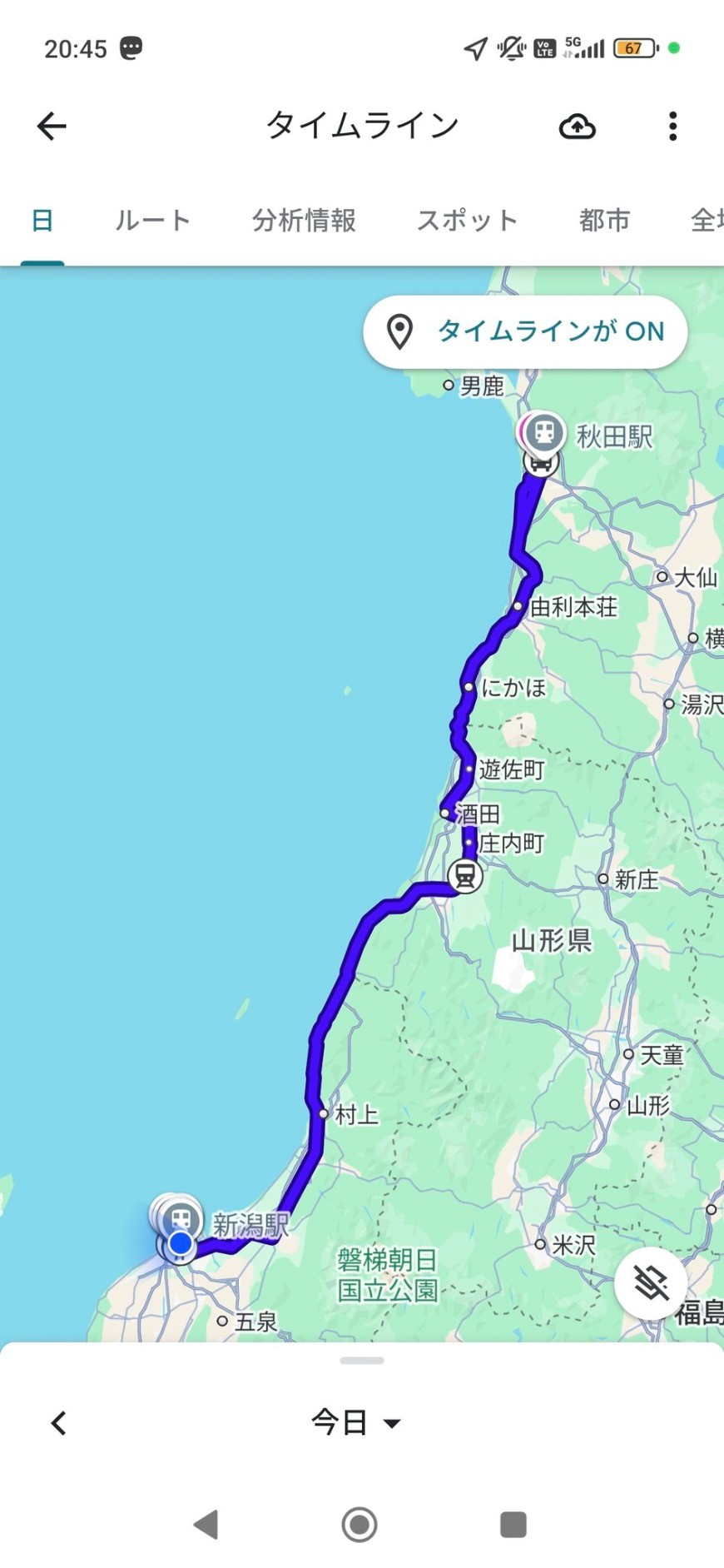Screen dimensions: 724x1568
Task: Expand the bottom sheet handle
Action: [362, 1361]
